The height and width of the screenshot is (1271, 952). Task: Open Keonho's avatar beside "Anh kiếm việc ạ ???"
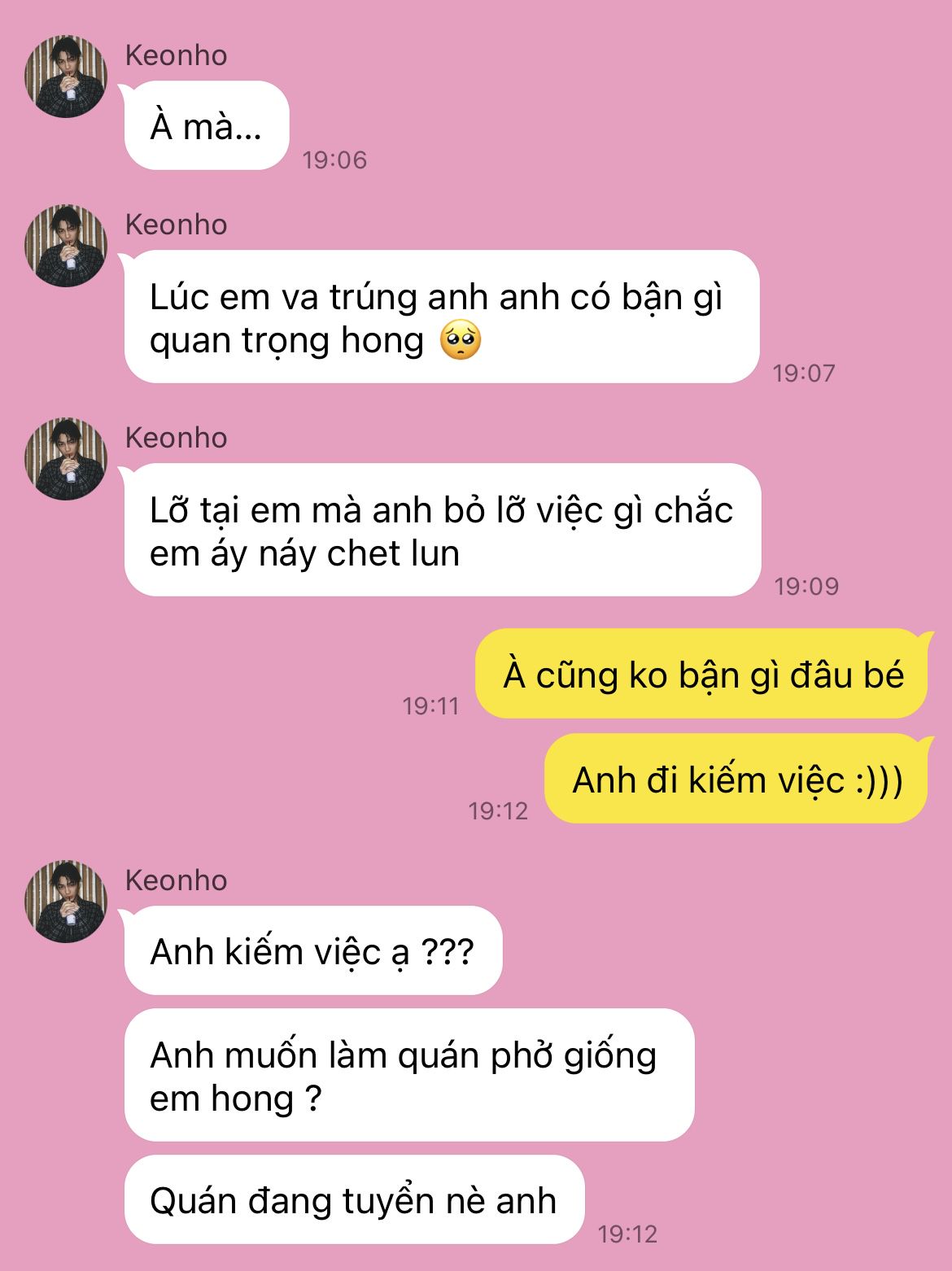tap(66, 902)
